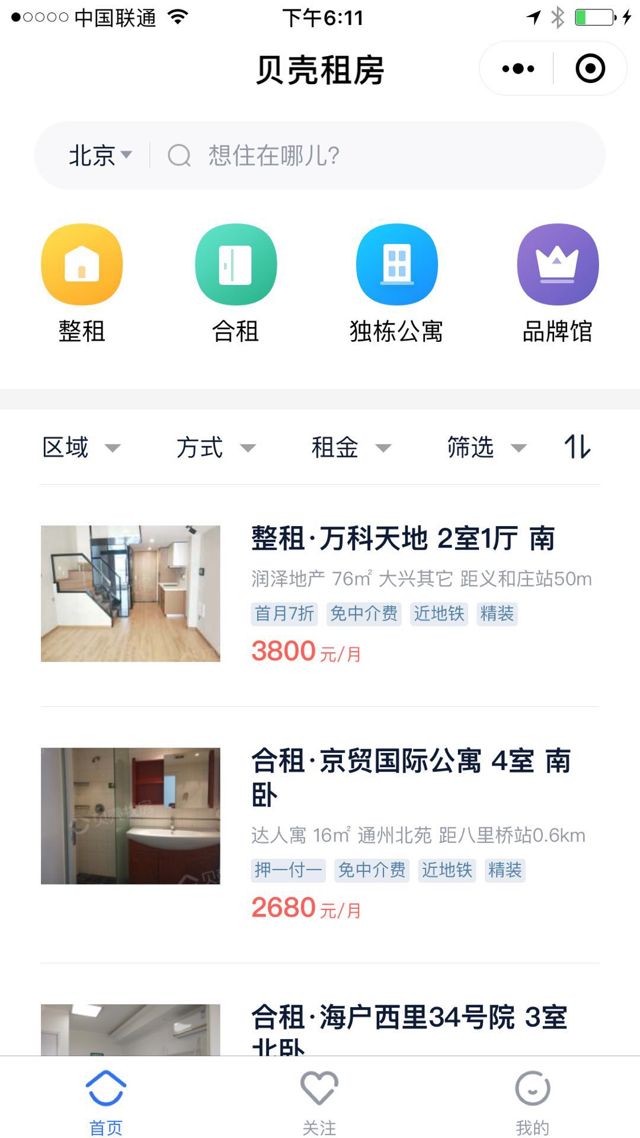Screen dimensions: 640x1138
Task: Expand the 筛选 filter
Action: tap(486, 448)
